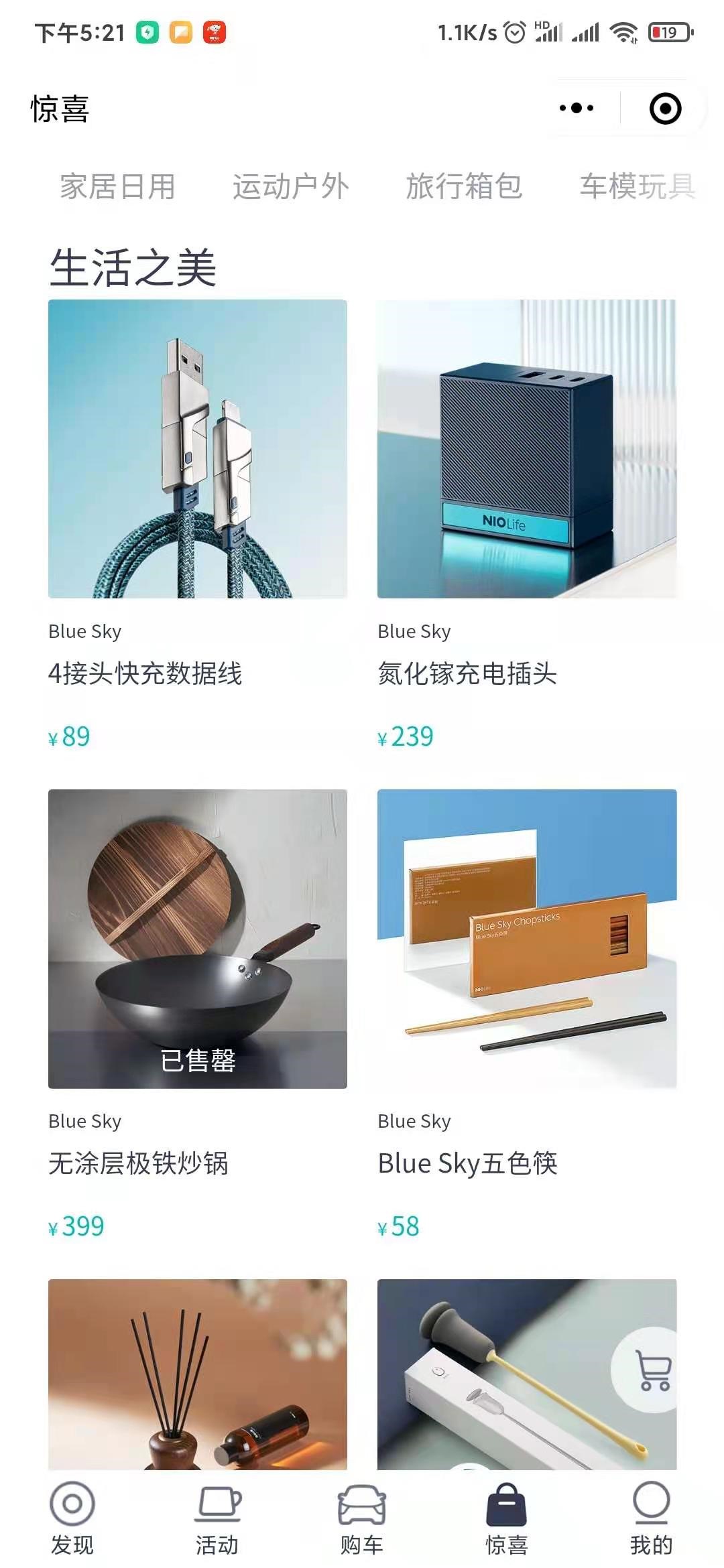Viewport: 724px width, 1568px height.
Task: Open the 氮化镓充电插头 product card
Action: click(x=527, y=449)
